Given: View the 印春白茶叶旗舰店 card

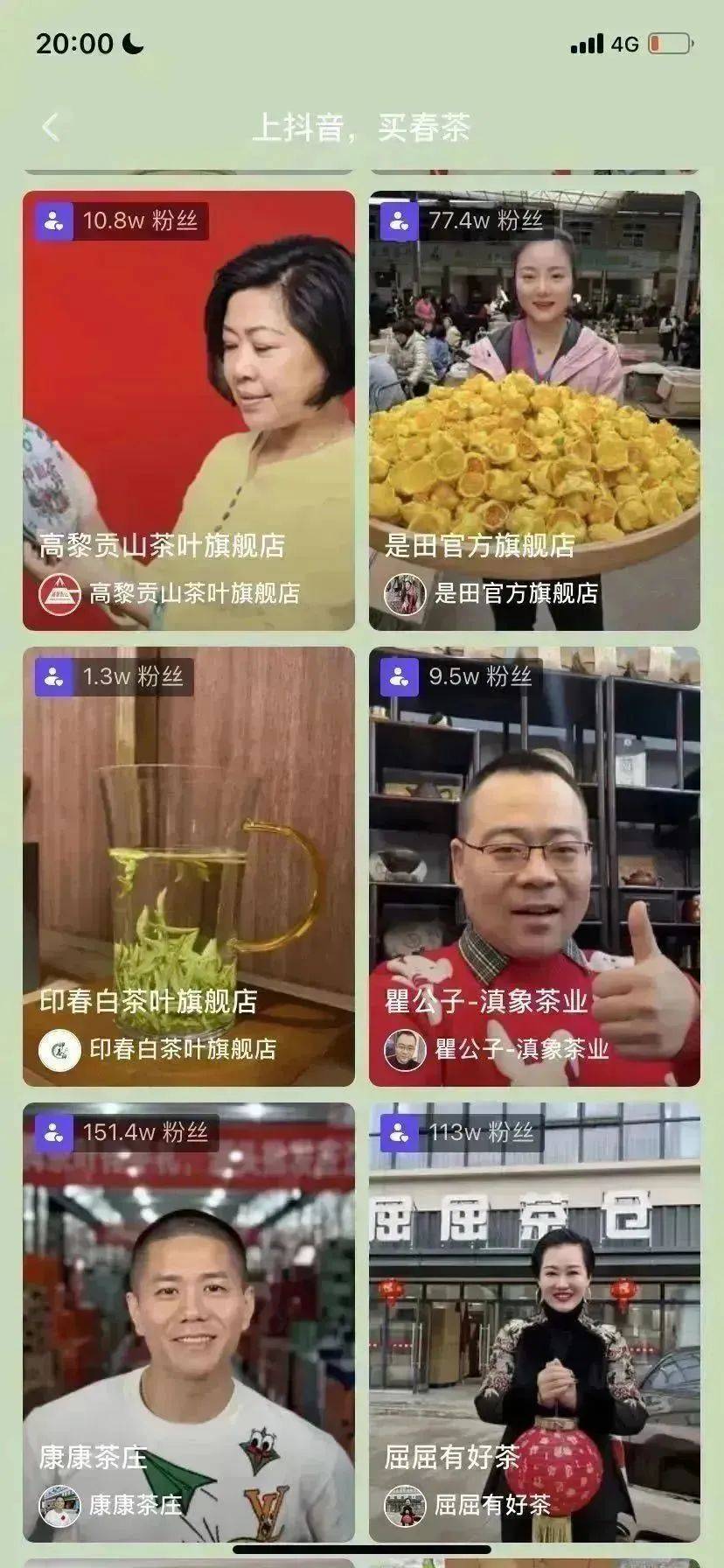Looking at the screenshot, I should (189, 866).
